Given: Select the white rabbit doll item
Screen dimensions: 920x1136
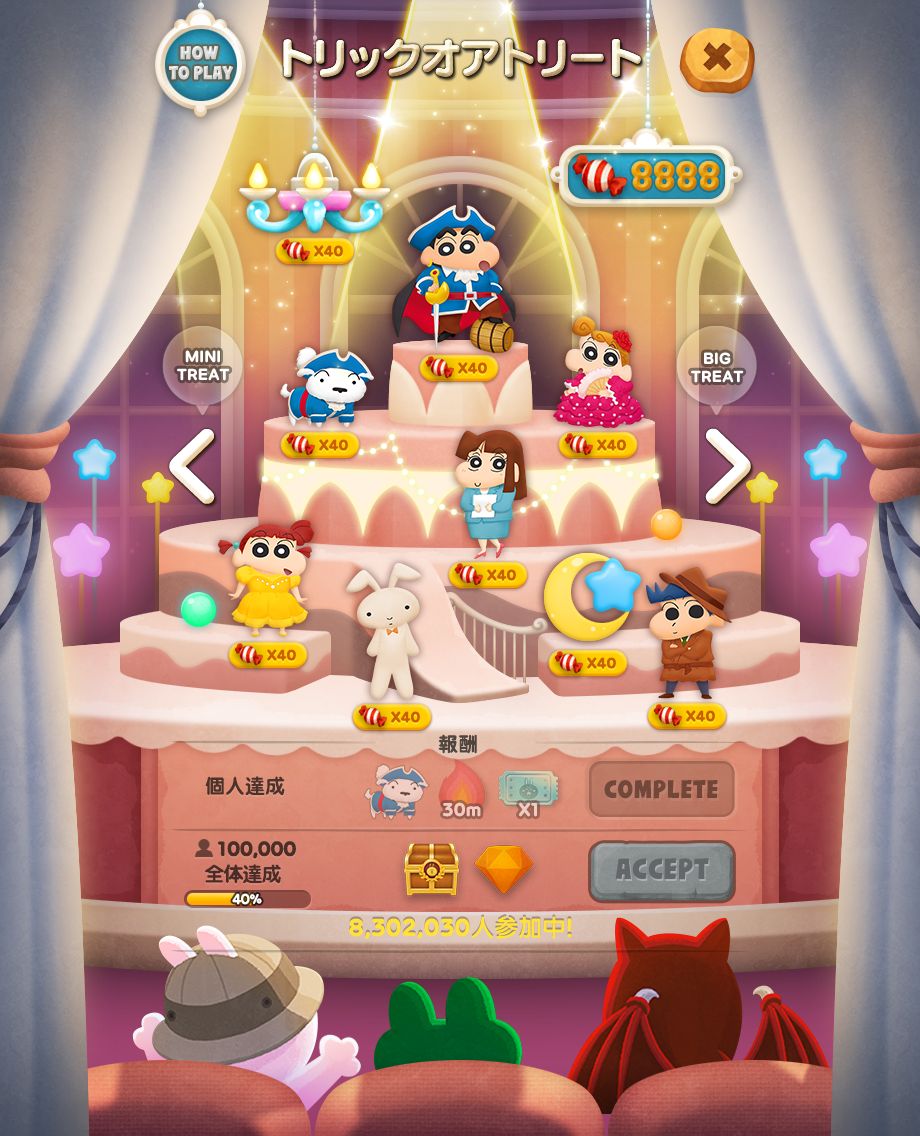Looking at the screenshot, I should 388,630.
